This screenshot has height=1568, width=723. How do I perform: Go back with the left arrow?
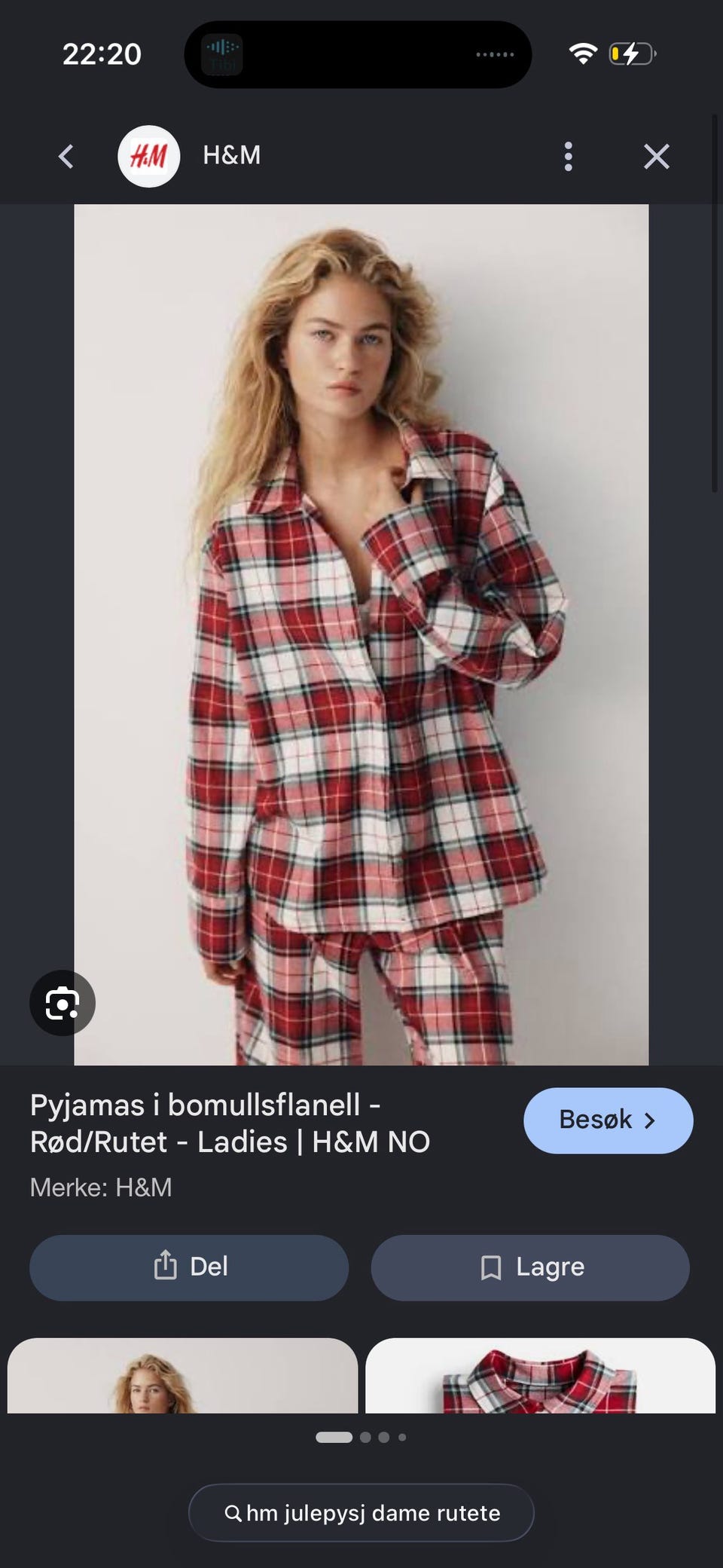tap(66, 157)
